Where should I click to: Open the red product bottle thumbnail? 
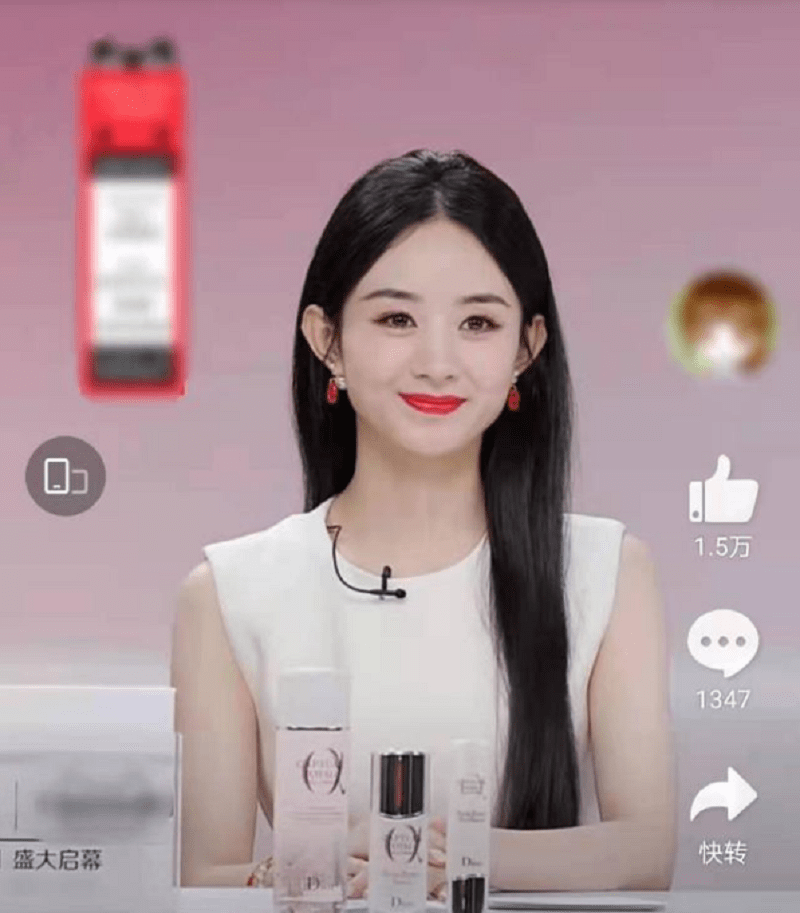tap(133, 220)
